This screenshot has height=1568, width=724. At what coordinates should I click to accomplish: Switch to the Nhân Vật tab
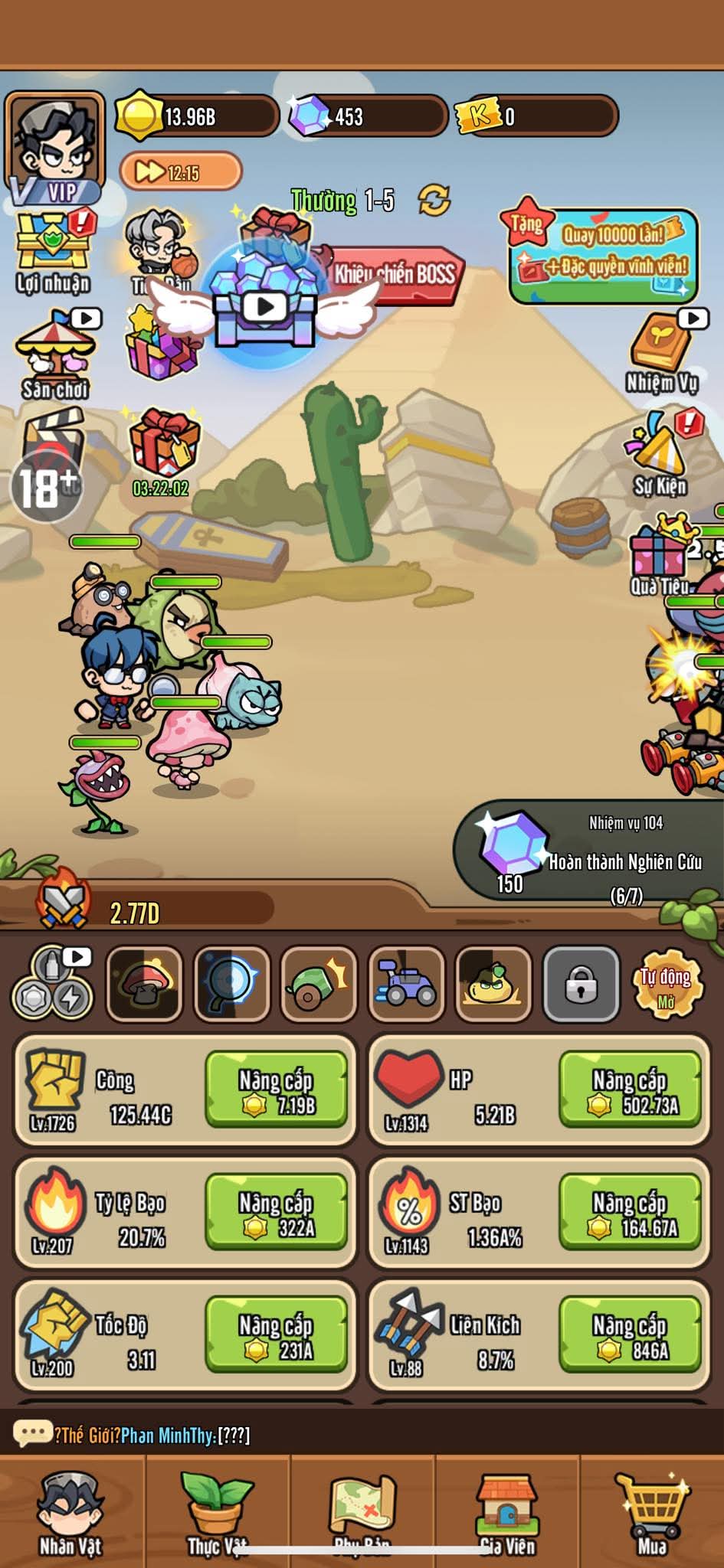coord(70,1513)
